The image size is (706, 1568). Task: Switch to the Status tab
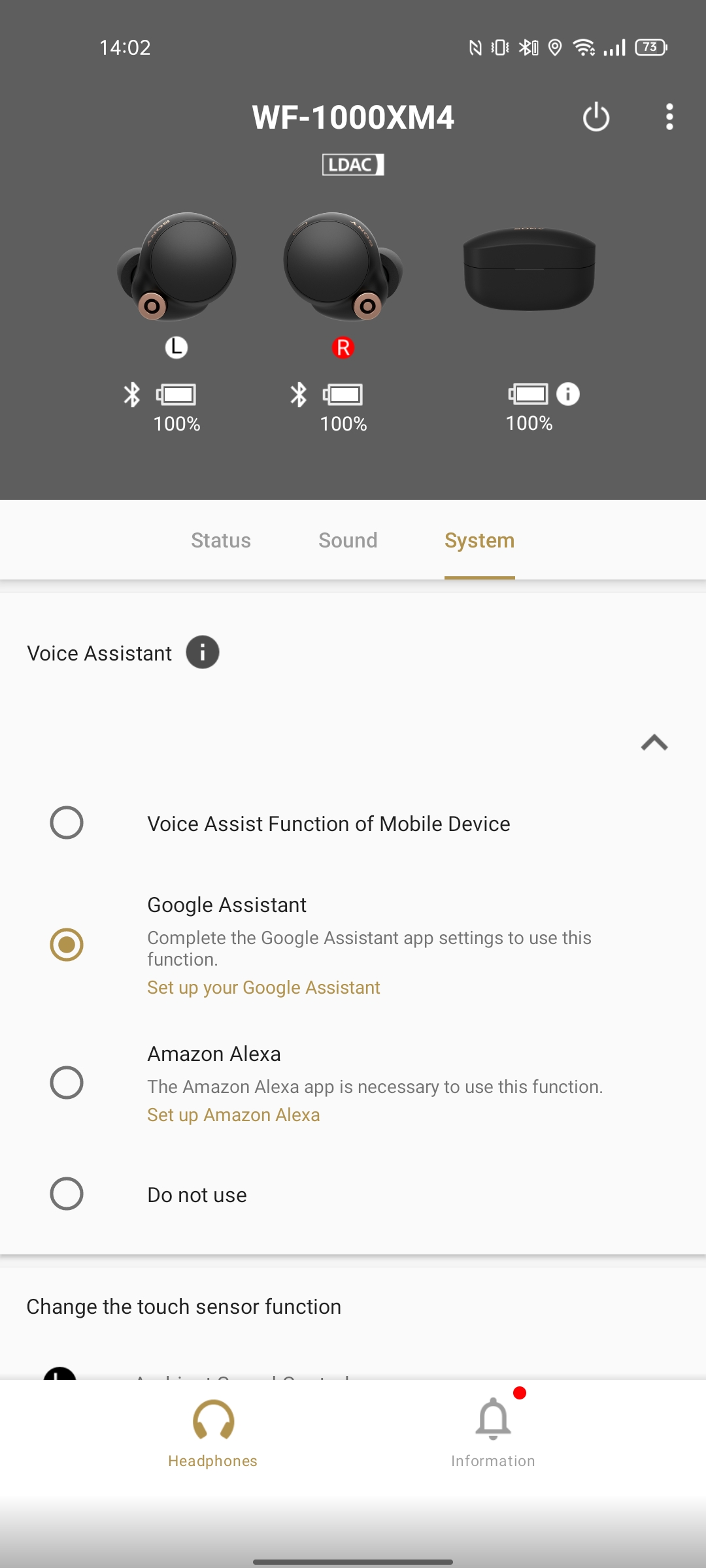221,540
